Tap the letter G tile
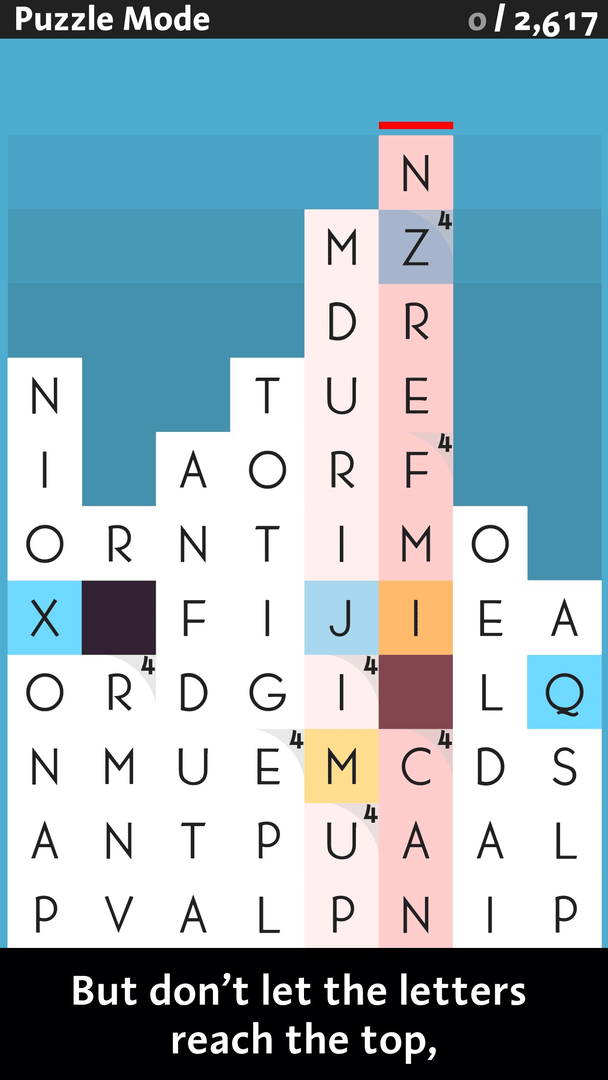 point(267,692)
